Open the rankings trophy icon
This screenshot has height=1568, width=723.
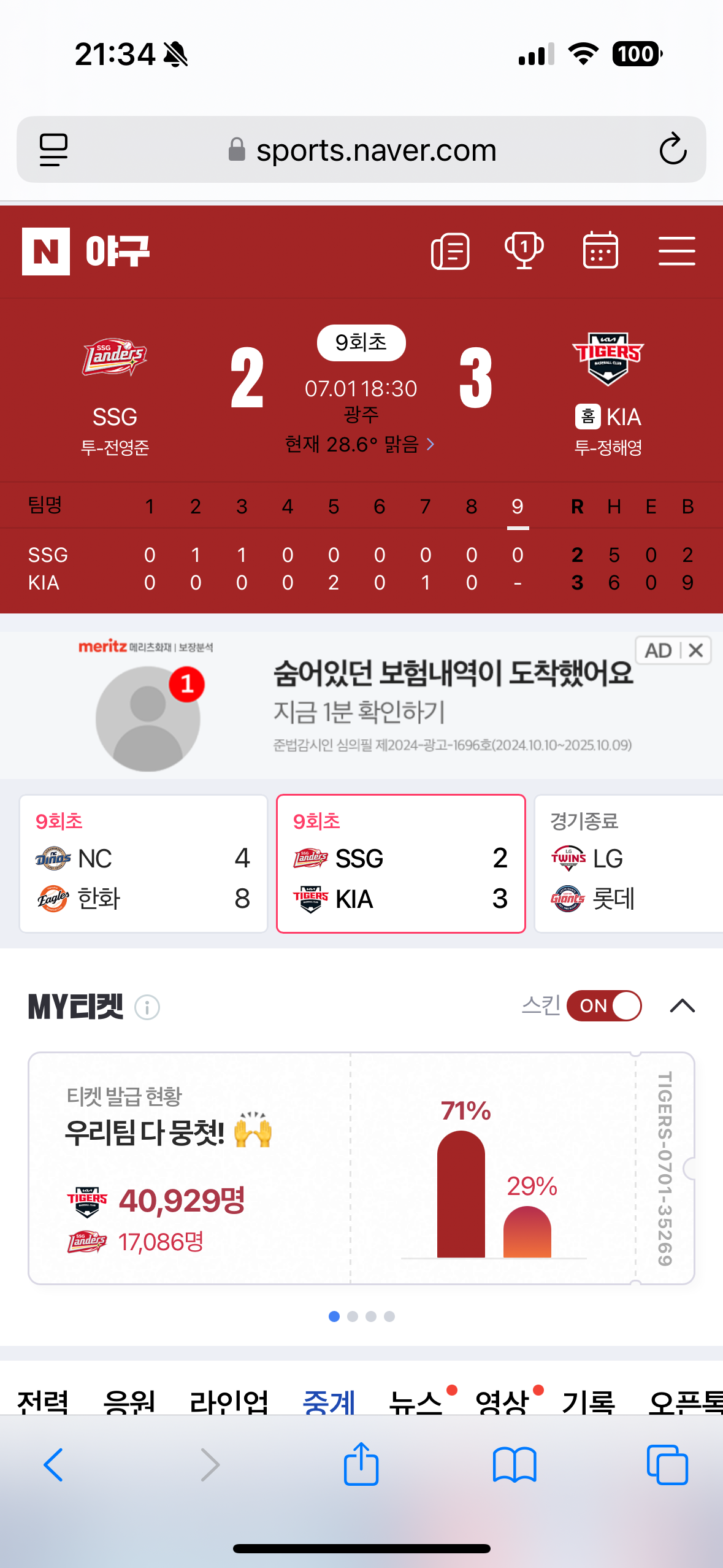(x=524, y=251)
